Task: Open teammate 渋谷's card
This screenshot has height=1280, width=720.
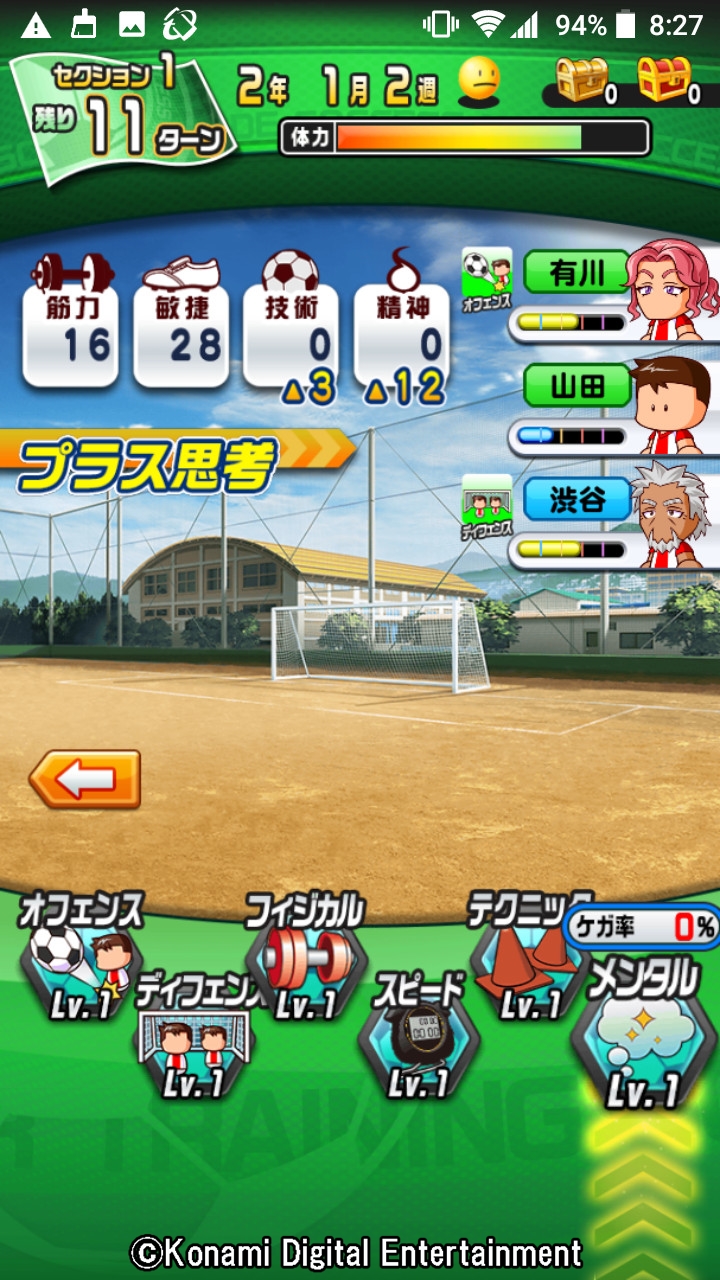Action: pos(614,518)
